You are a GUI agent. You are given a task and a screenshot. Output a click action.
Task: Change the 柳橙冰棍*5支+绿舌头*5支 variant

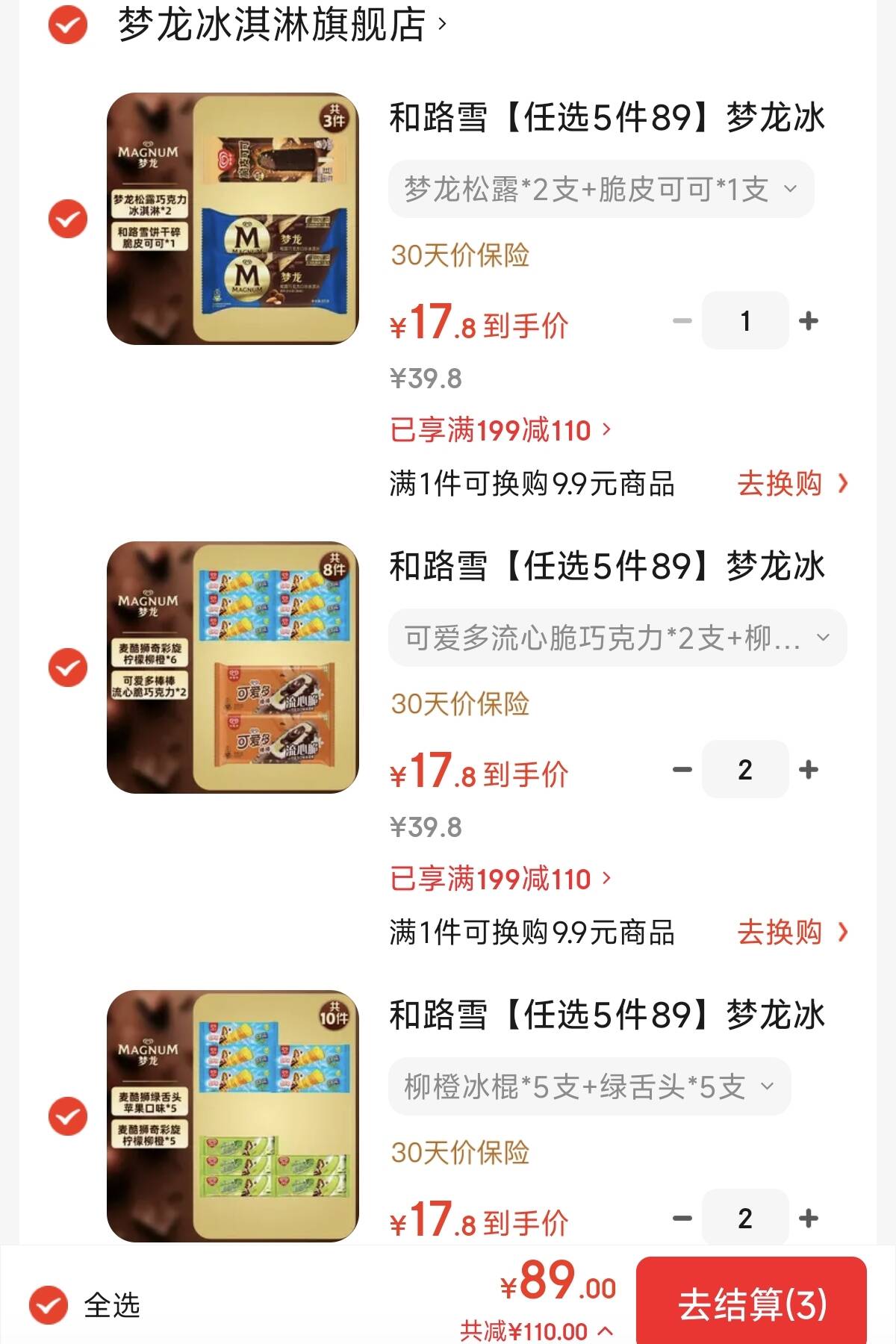588,1087
